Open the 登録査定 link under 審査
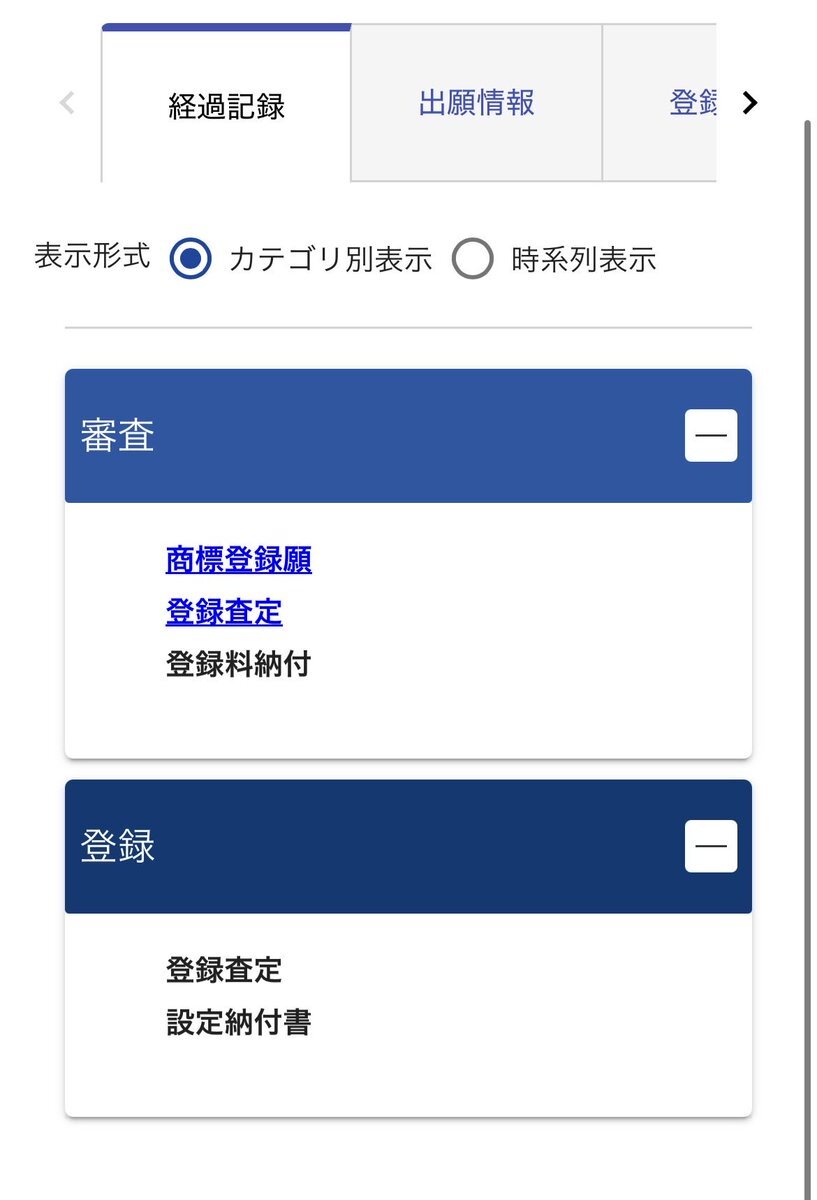The width and height of the screenshot is (817, 1200). (x=224, y=612)
